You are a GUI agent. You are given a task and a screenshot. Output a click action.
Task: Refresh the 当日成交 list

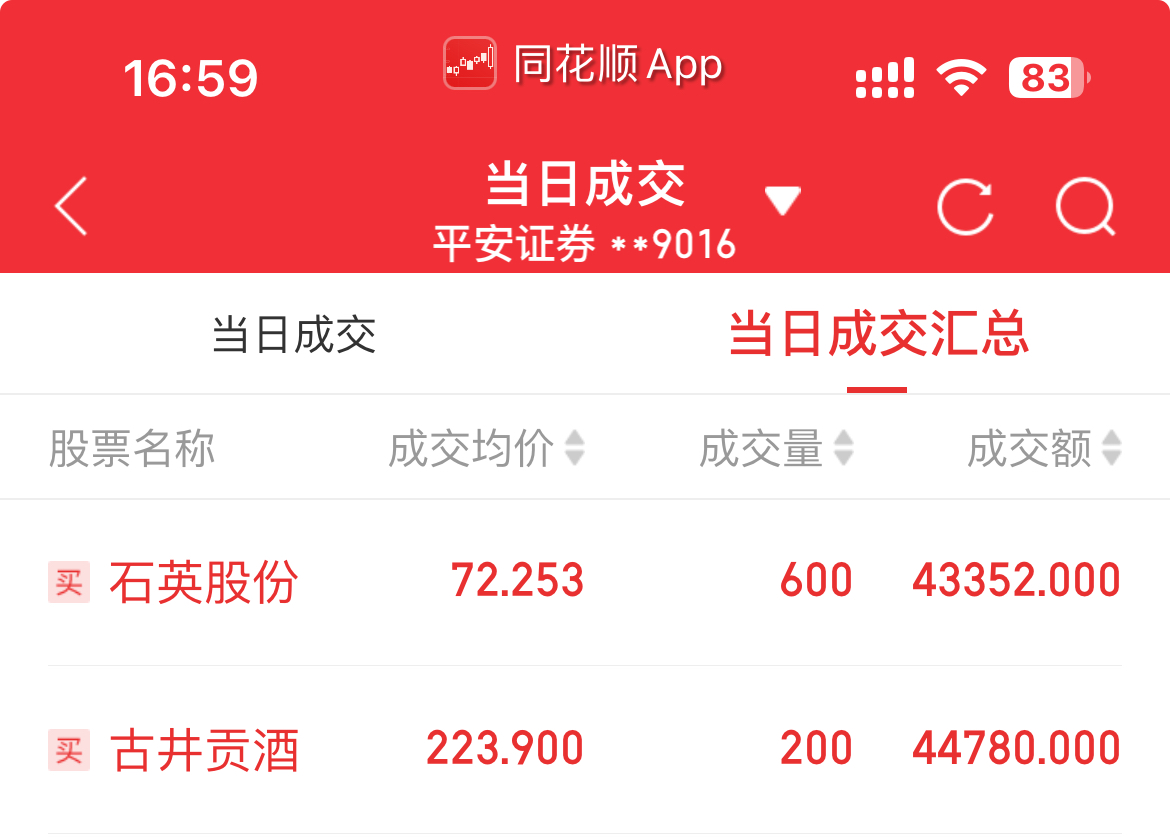[x=965, y=208]
